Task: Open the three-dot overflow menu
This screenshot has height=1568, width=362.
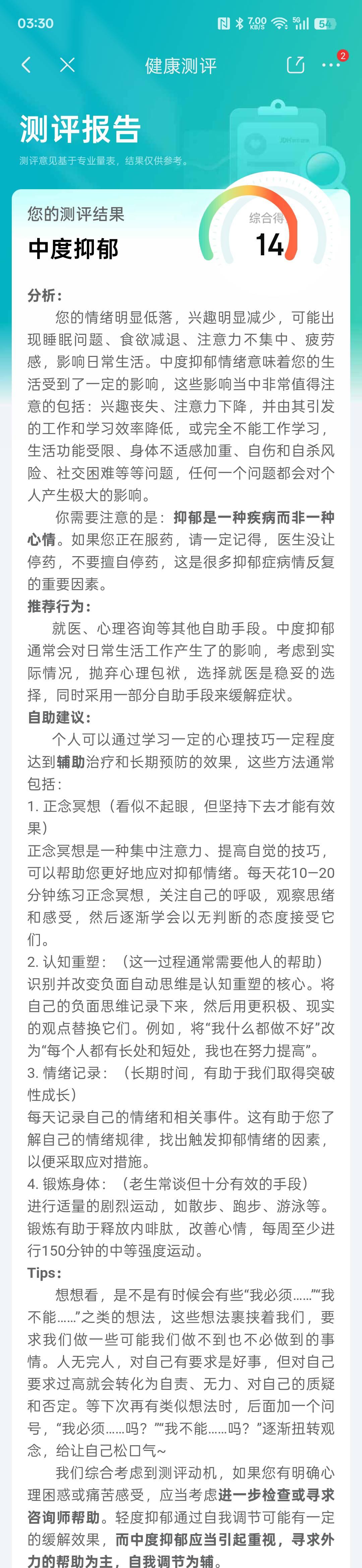Action: click(x=330, y=64)
